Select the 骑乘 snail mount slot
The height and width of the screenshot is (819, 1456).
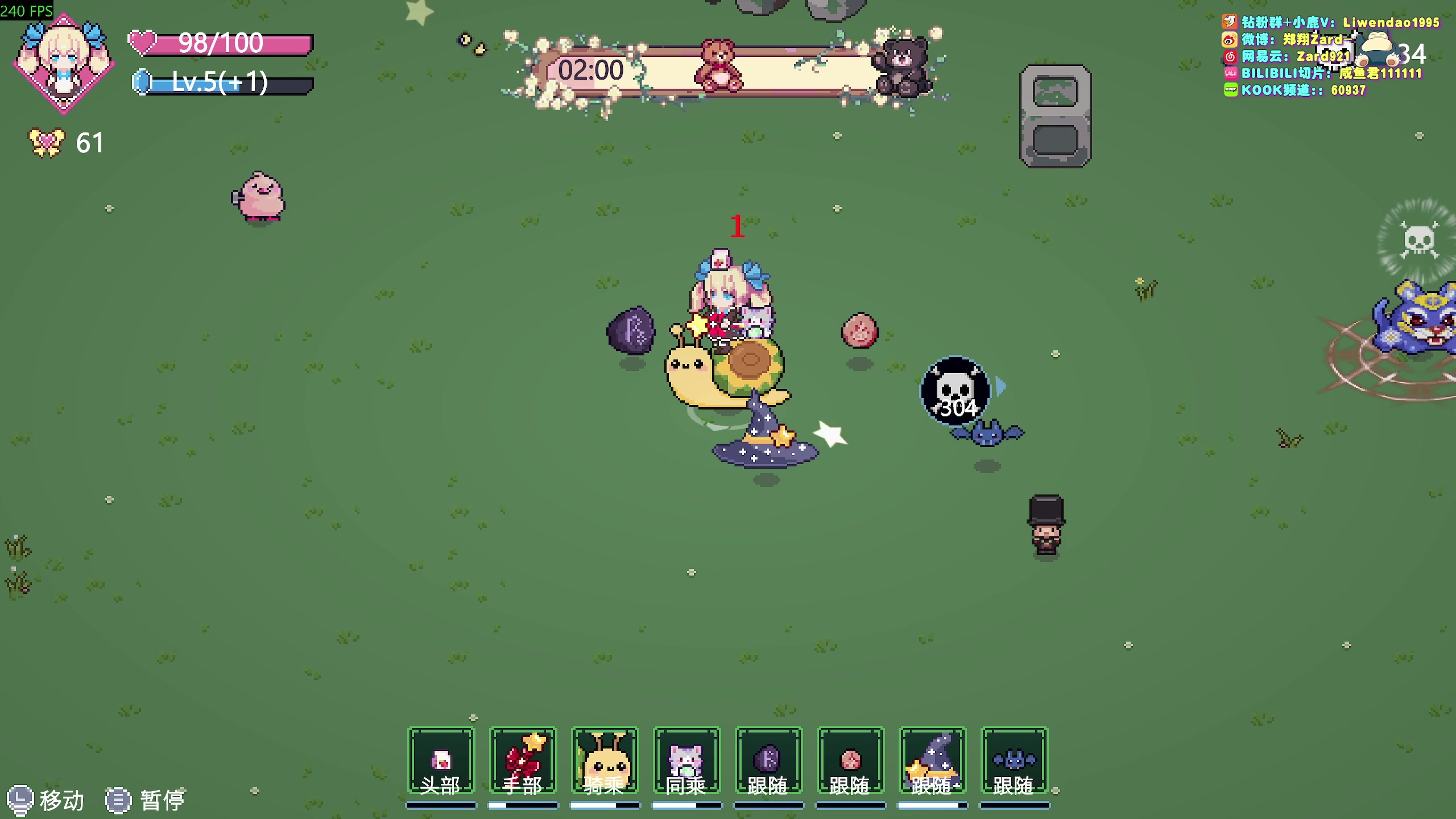(605, 760)
